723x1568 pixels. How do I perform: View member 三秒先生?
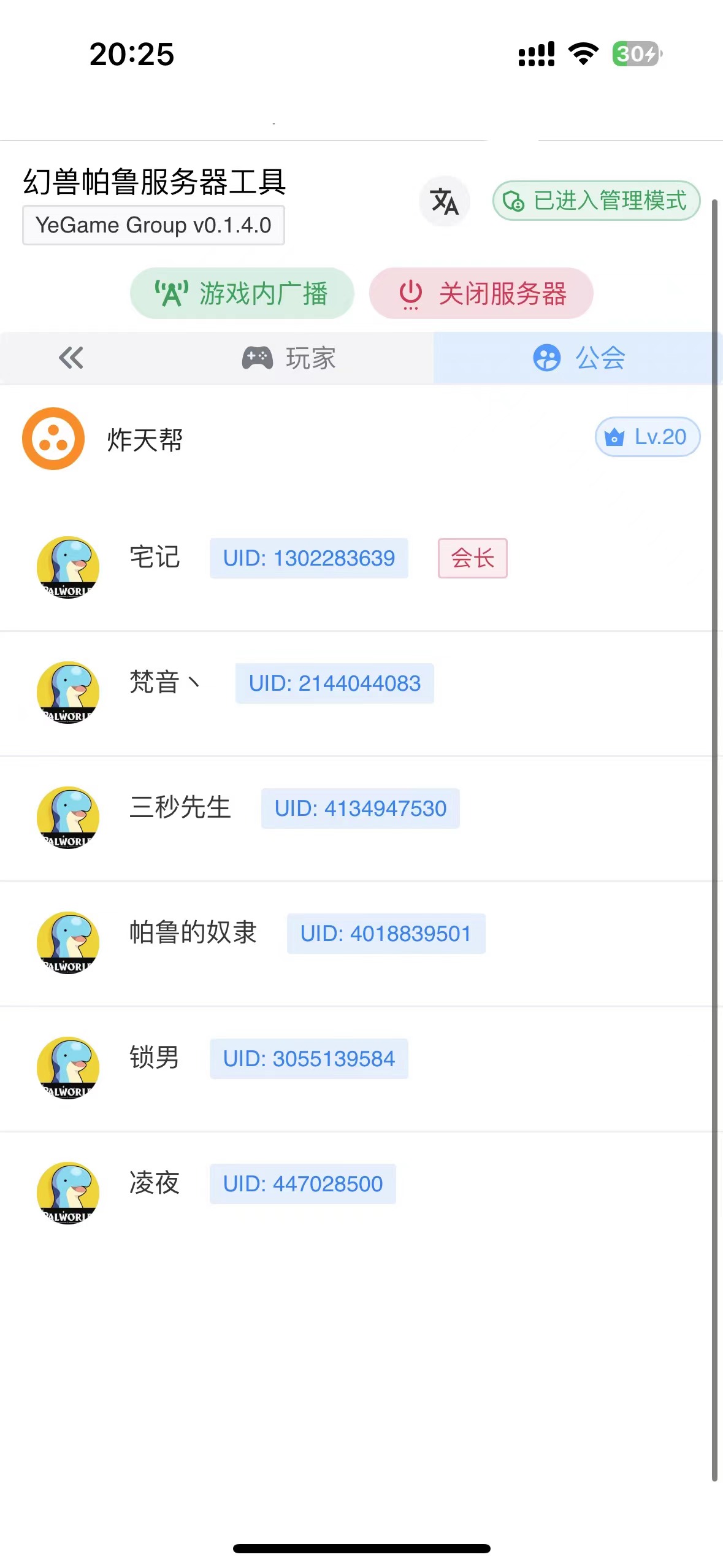point(180,808)
